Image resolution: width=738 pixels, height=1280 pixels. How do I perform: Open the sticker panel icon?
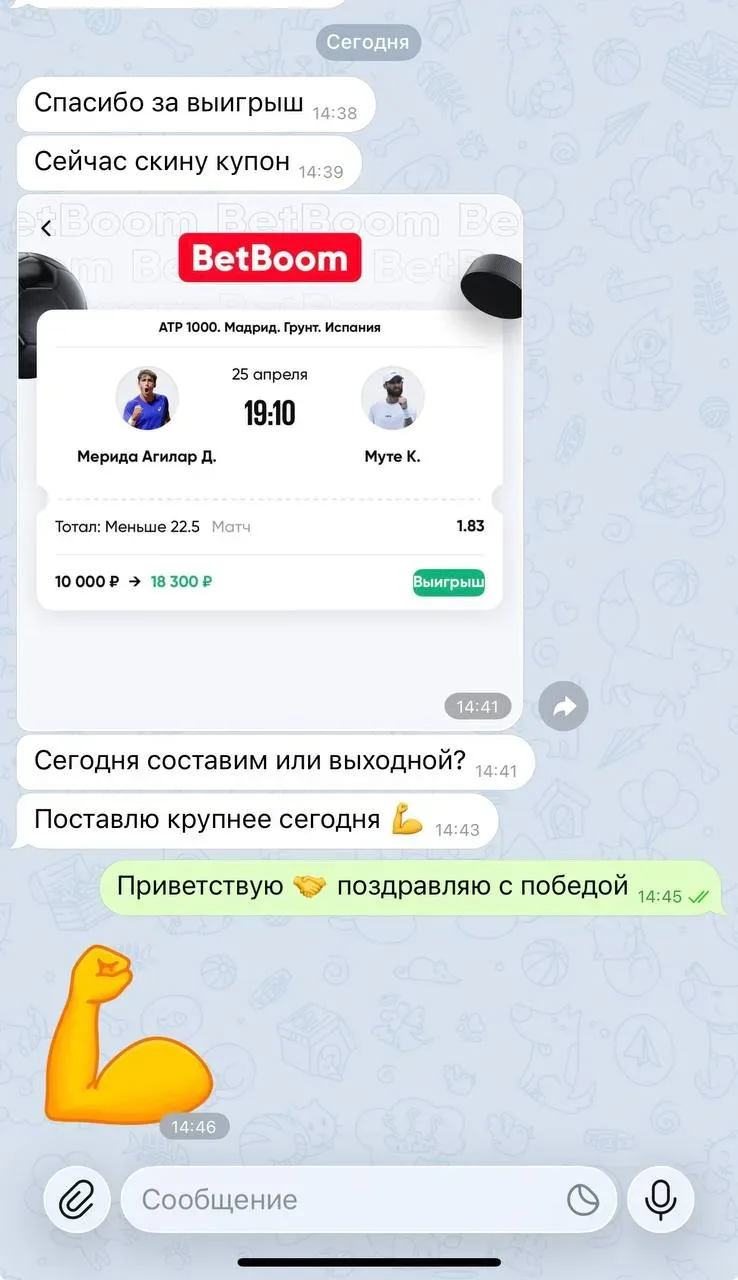(x=581, y=1199)
